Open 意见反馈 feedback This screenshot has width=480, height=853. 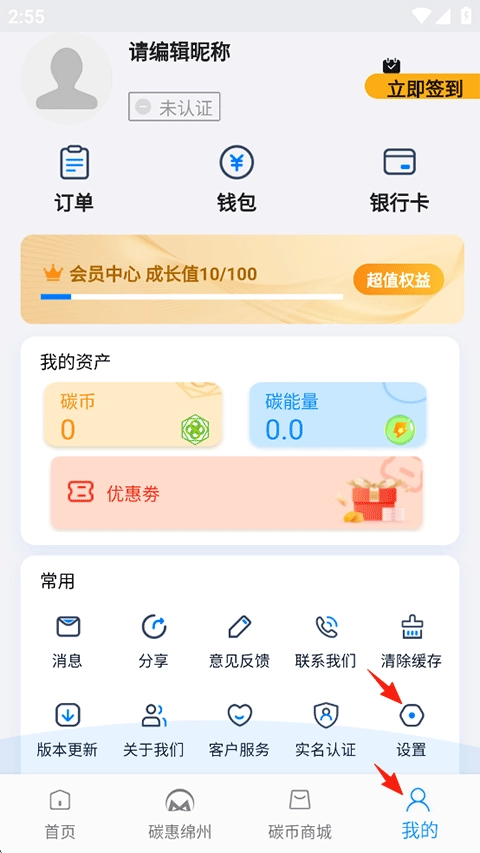[239, 641]
